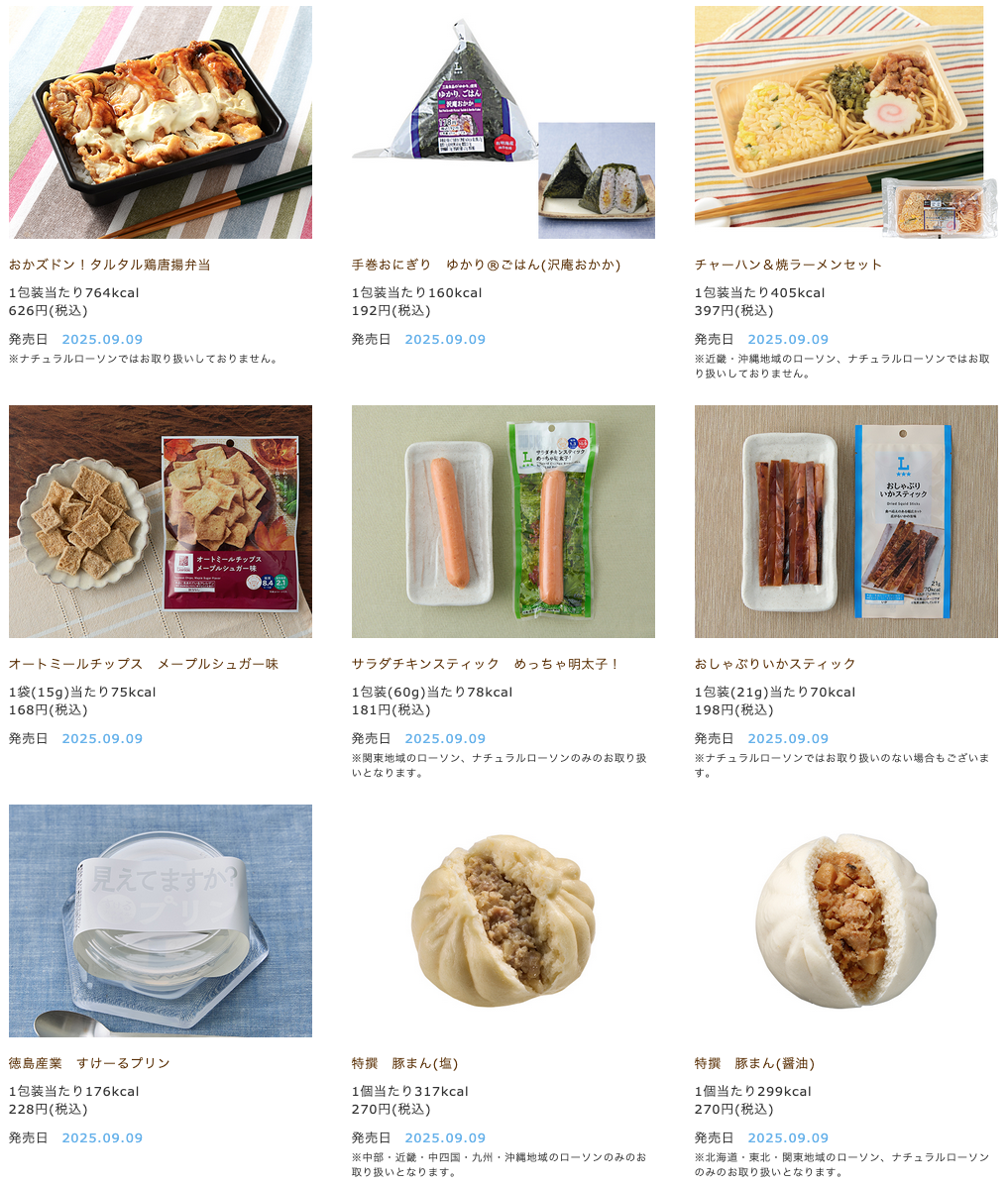Screen dimensions: 1008x1186
Task: View the 手巻おにぎり ゆかりごはん item
Action: [x=486, y=265]
